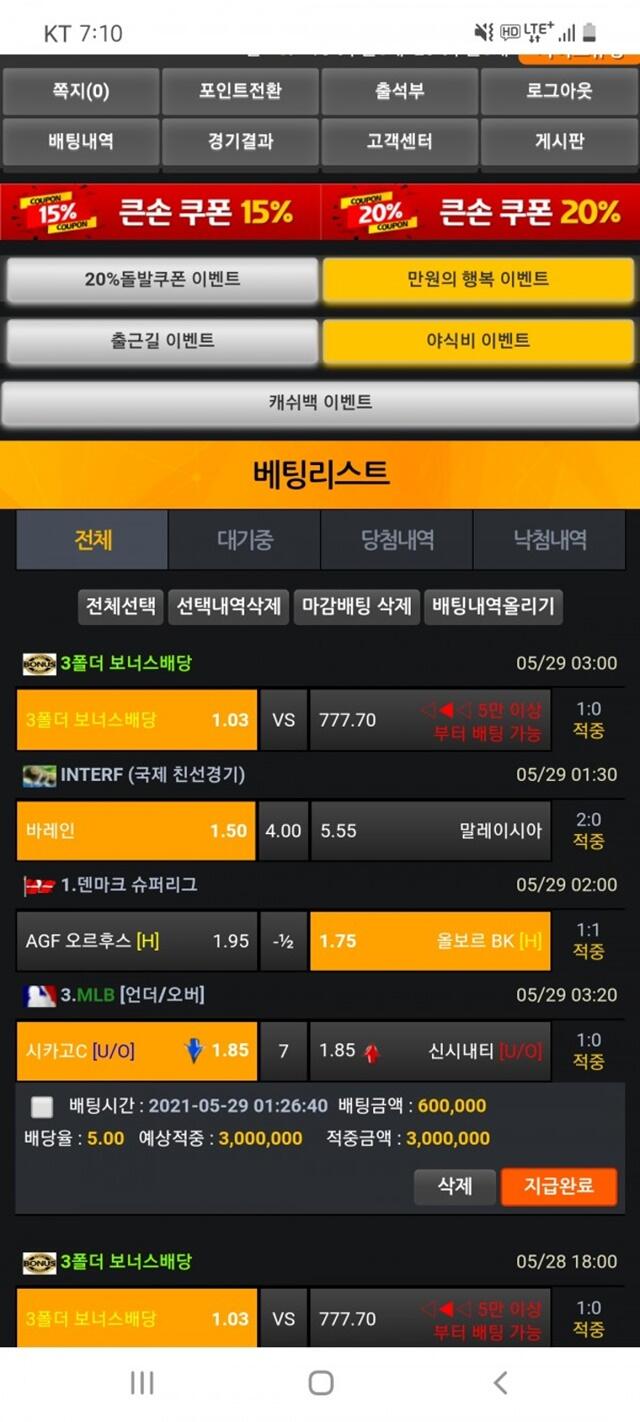Open the 캐쉬백 이벤트 button
The height and width of the screenshot is (1422, 640).
pyautogui.click(x=320, y=403)
